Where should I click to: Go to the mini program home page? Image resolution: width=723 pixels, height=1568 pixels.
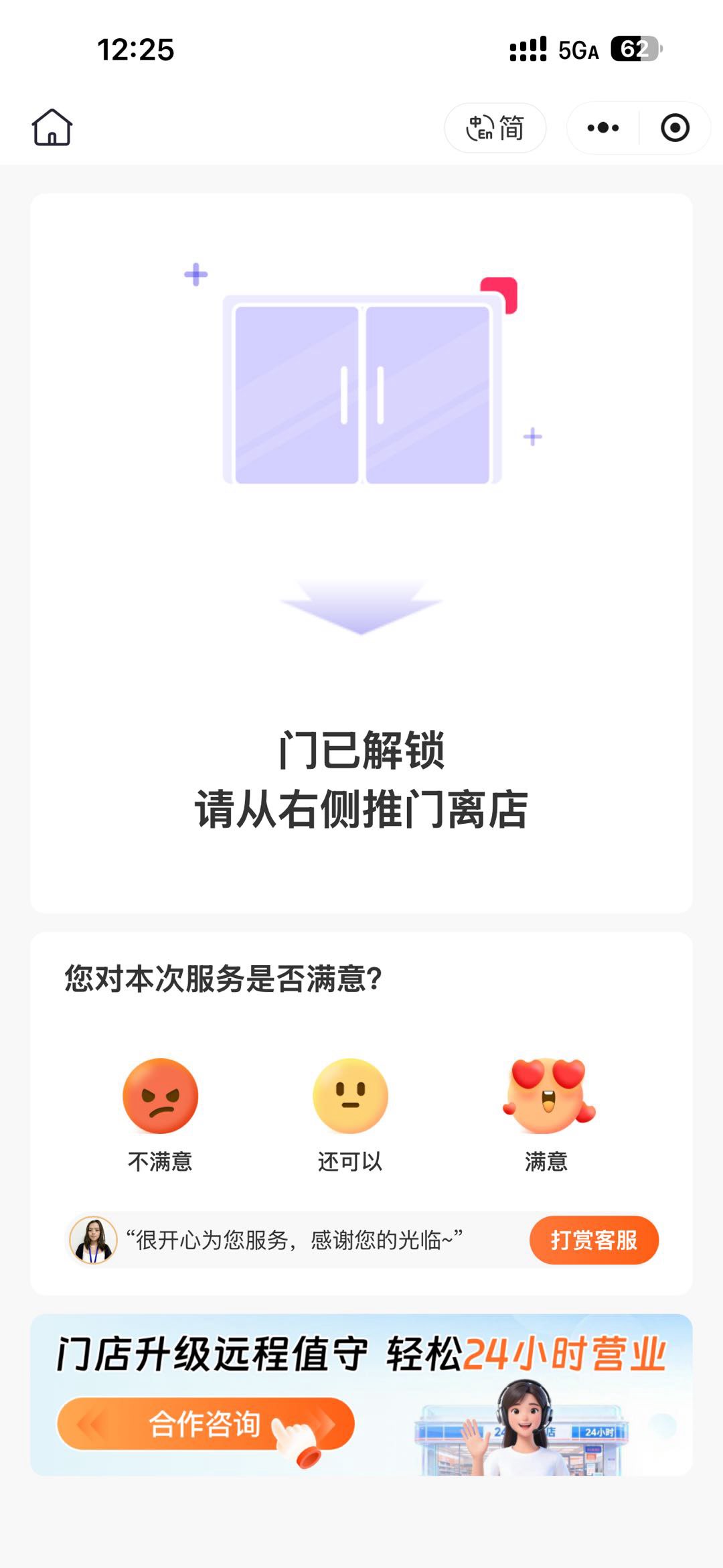coord(52,127)
